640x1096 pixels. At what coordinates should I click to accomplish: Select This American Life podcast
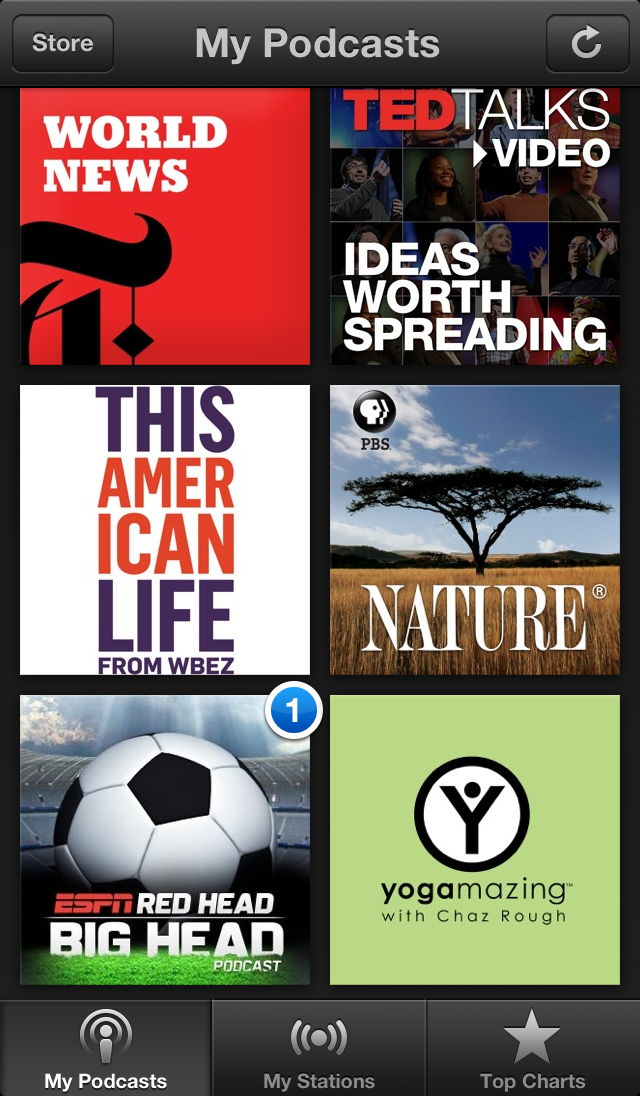click(x=165, y=530)
